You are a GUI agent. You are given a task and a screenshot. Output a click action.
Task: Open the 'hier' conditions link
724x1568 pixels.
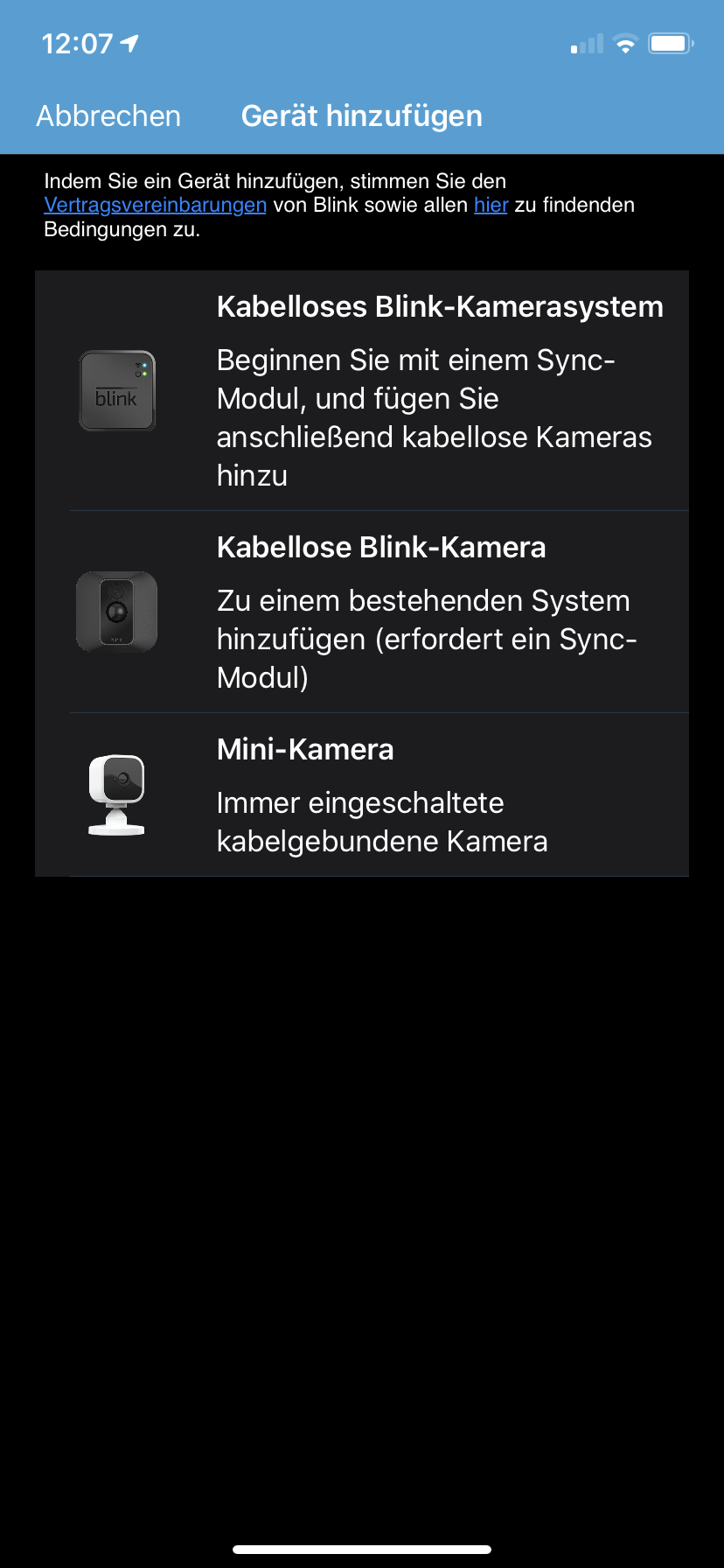[x=491, y=206]
